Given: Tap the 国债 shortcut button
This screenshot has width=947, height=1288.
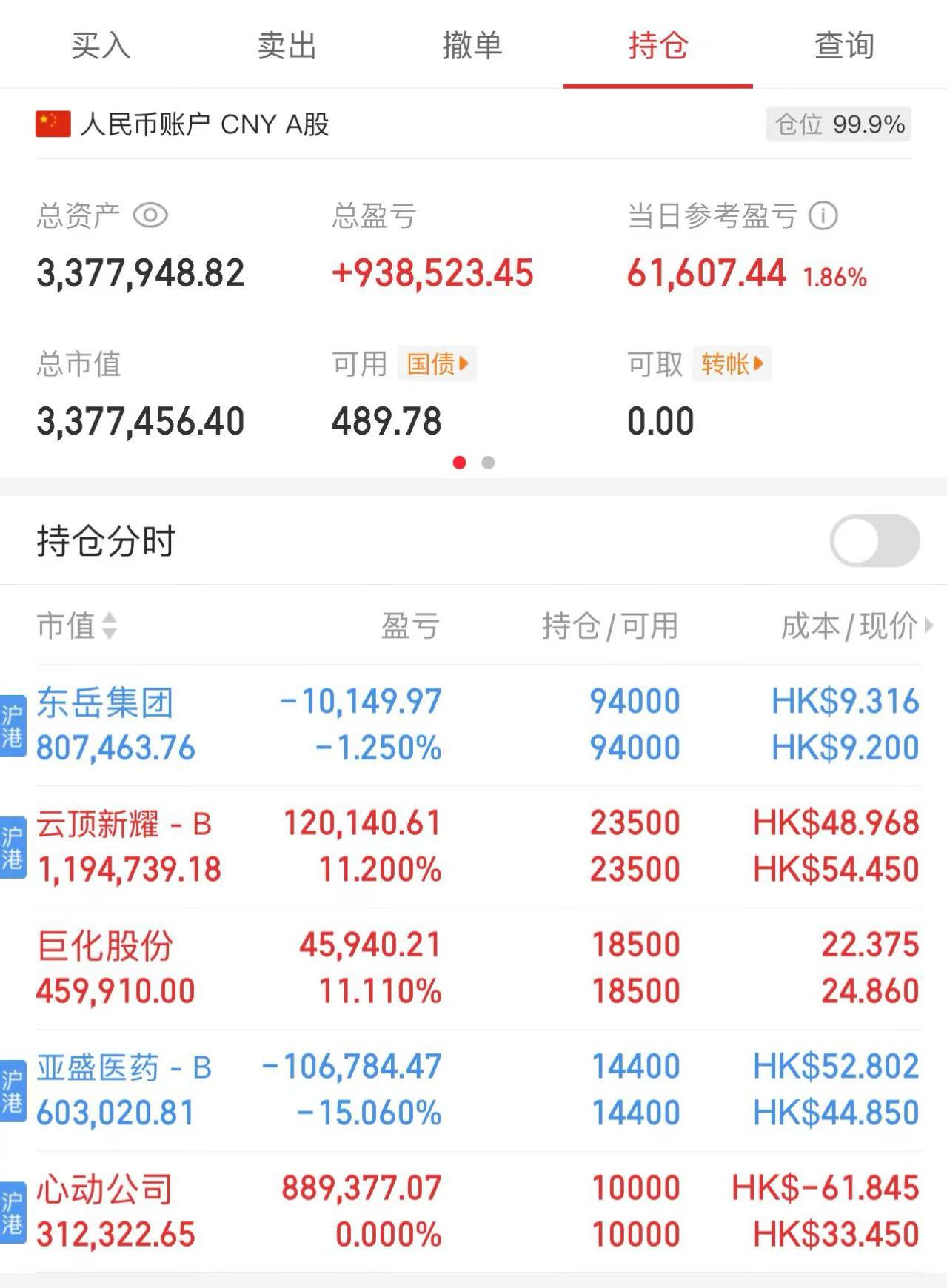Looking at the screenshot, I should click(x=437, y=363).
